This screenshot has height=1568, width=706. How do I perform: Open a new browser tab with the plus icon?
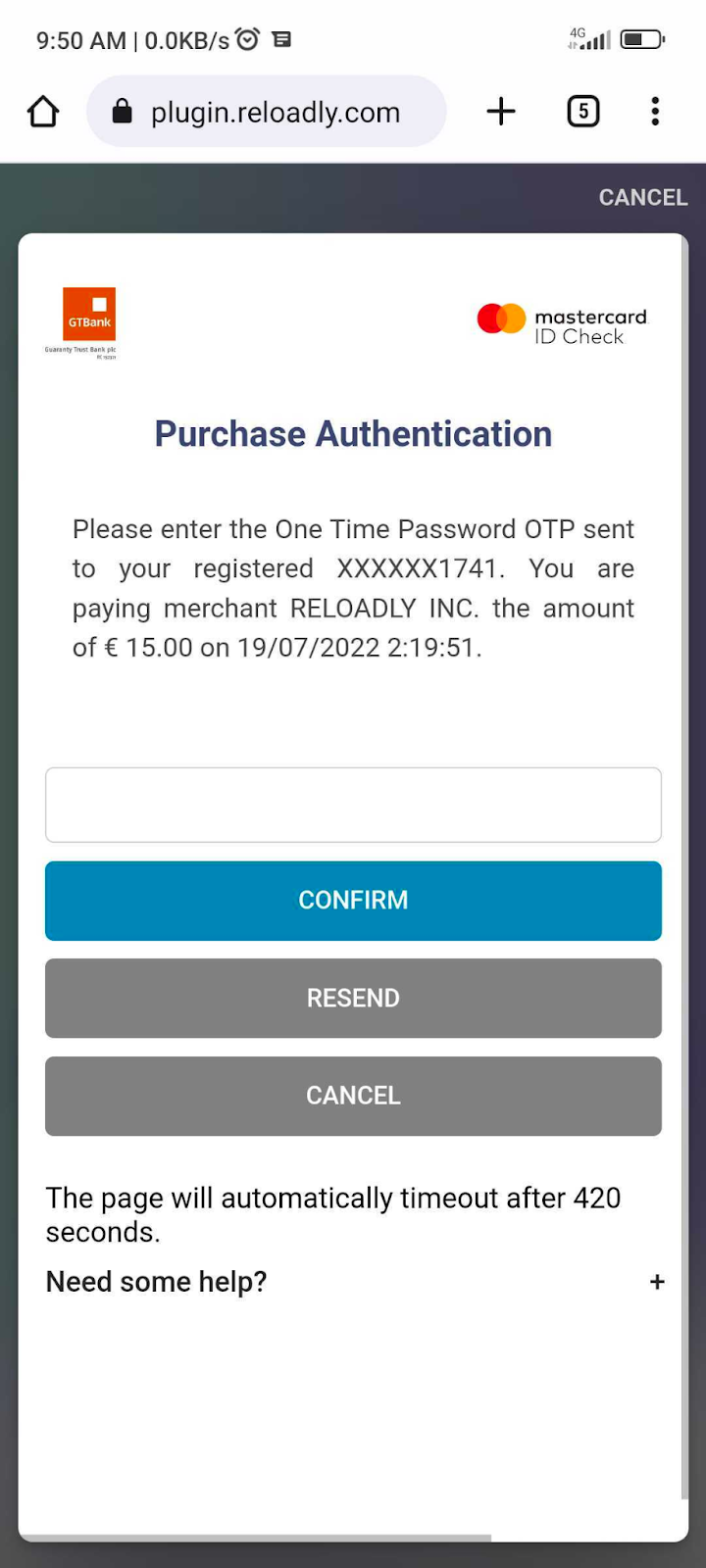click(x=501, y=111)
